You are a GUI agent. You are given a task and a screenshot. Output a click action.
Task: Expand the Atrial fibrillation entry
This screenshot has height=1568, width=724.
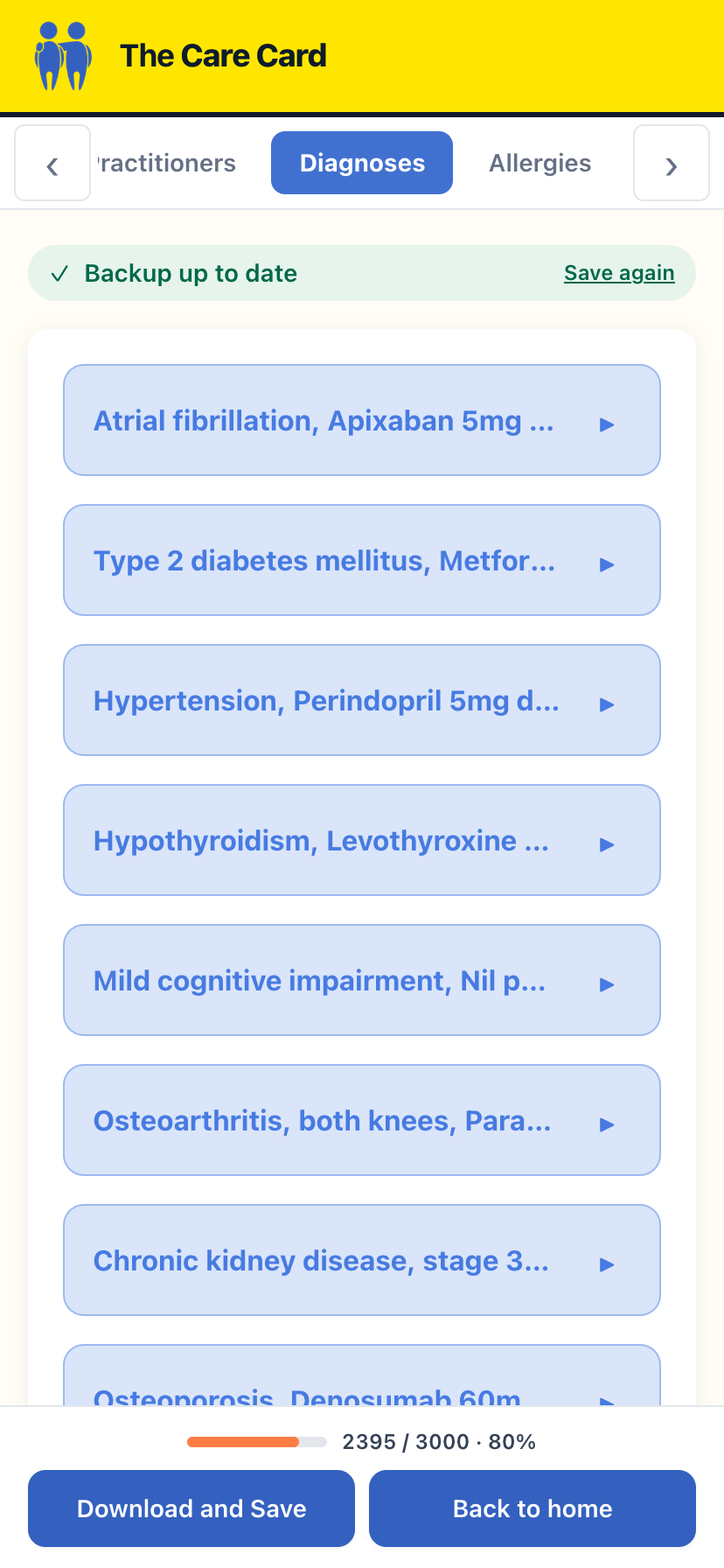[362, 420]
